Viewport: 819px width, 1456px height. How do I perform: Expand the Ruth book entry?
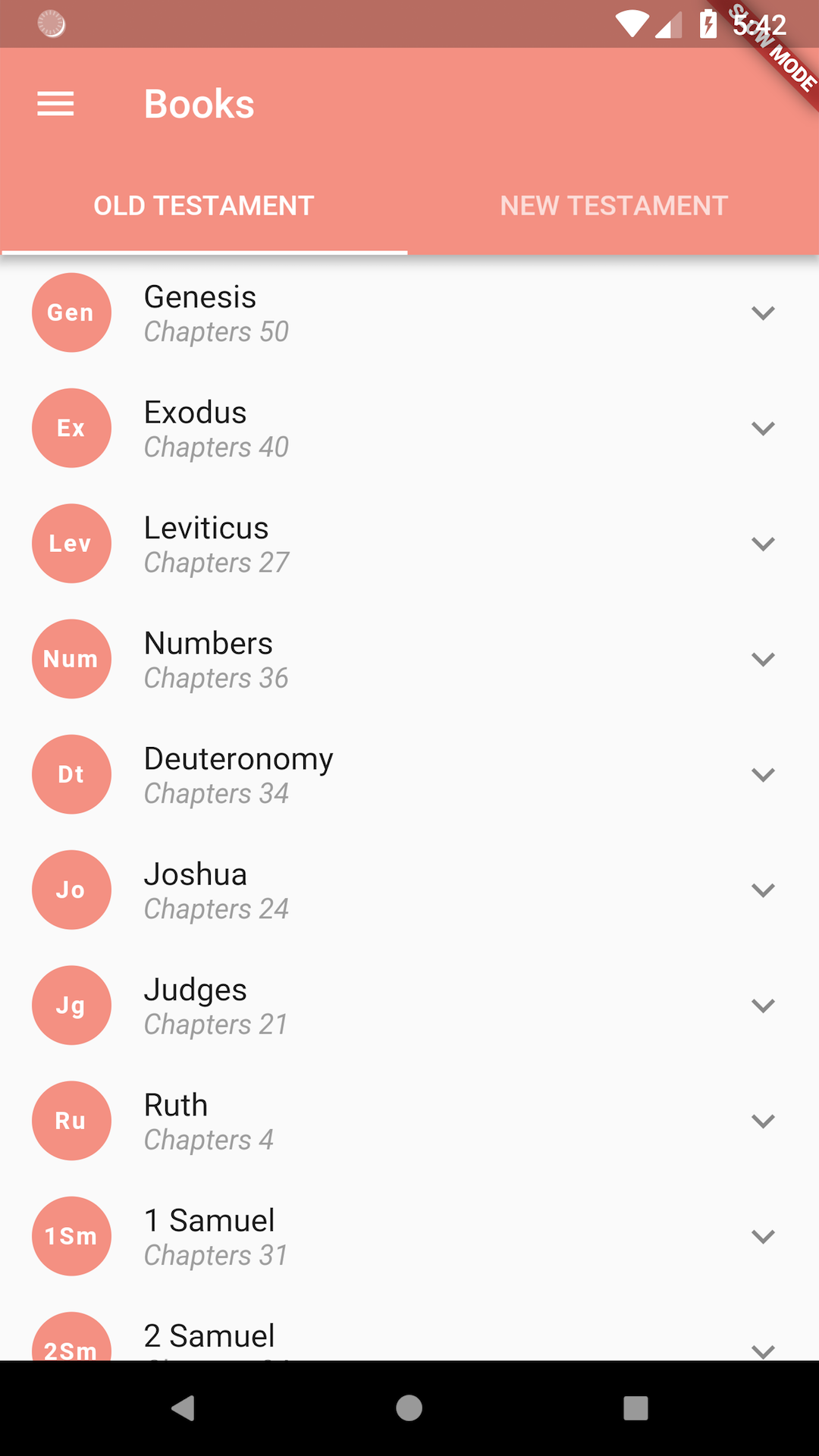409,1119
